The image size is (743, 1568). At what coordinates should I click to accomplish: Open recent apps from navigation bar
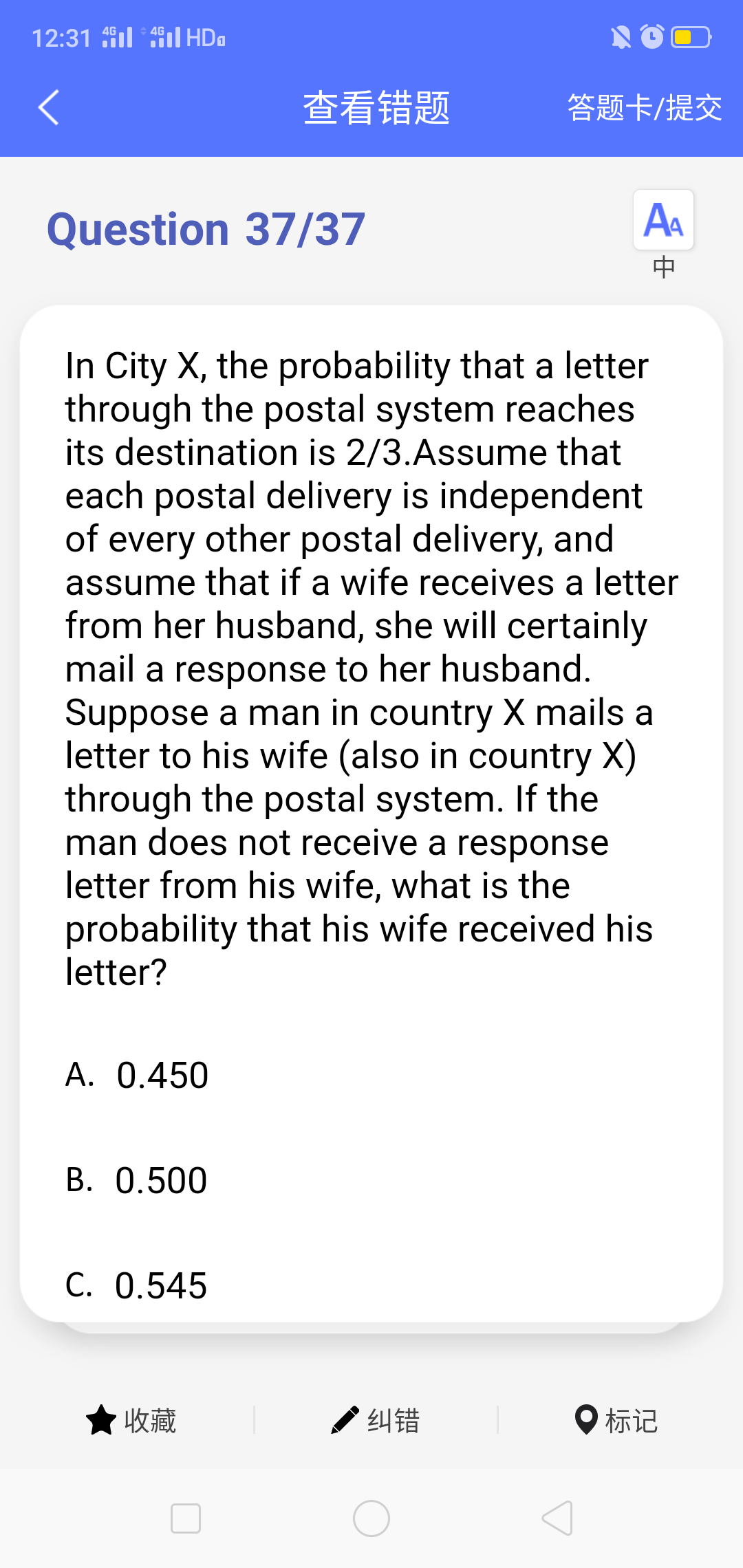tap(185, 1518)
